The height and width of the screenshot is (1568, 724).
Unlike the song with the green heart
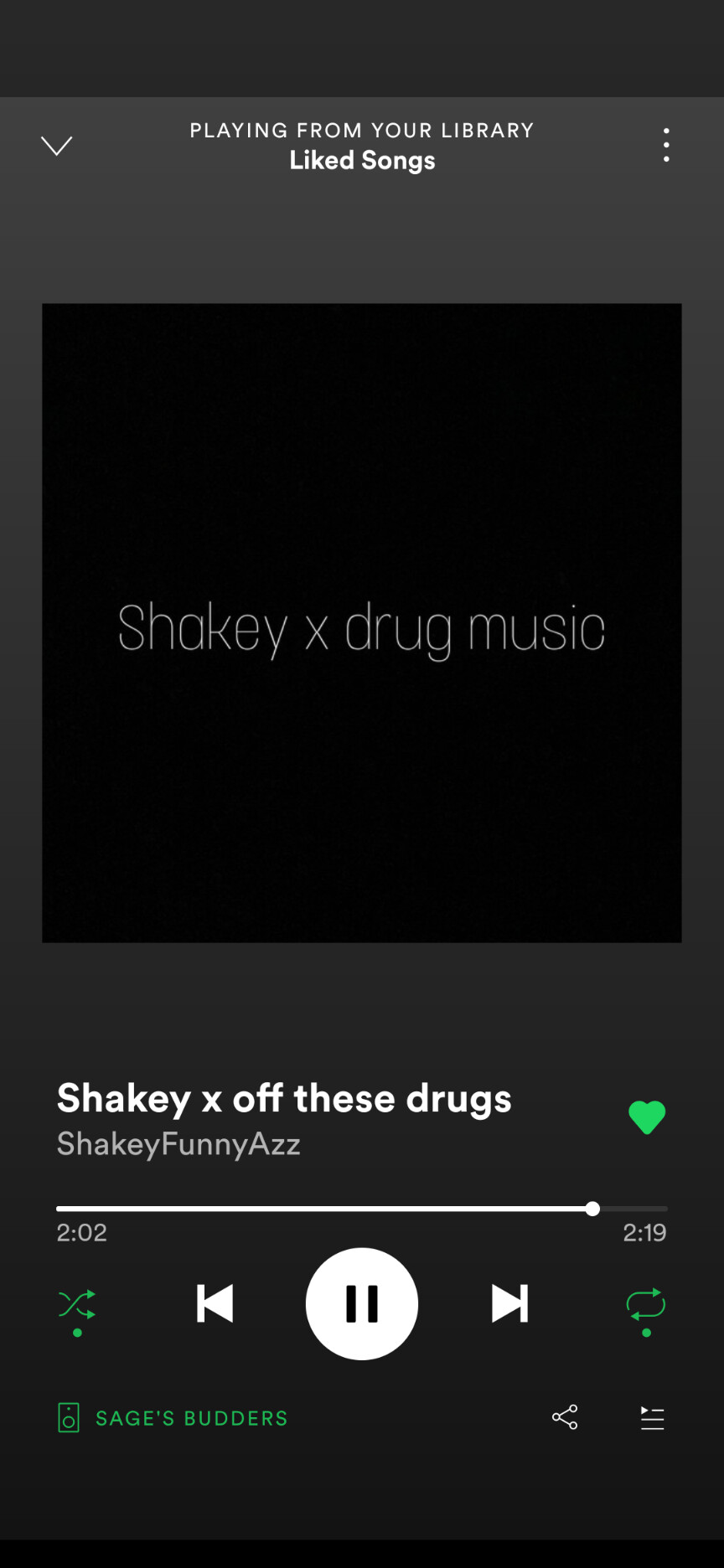coord(647,1117)
